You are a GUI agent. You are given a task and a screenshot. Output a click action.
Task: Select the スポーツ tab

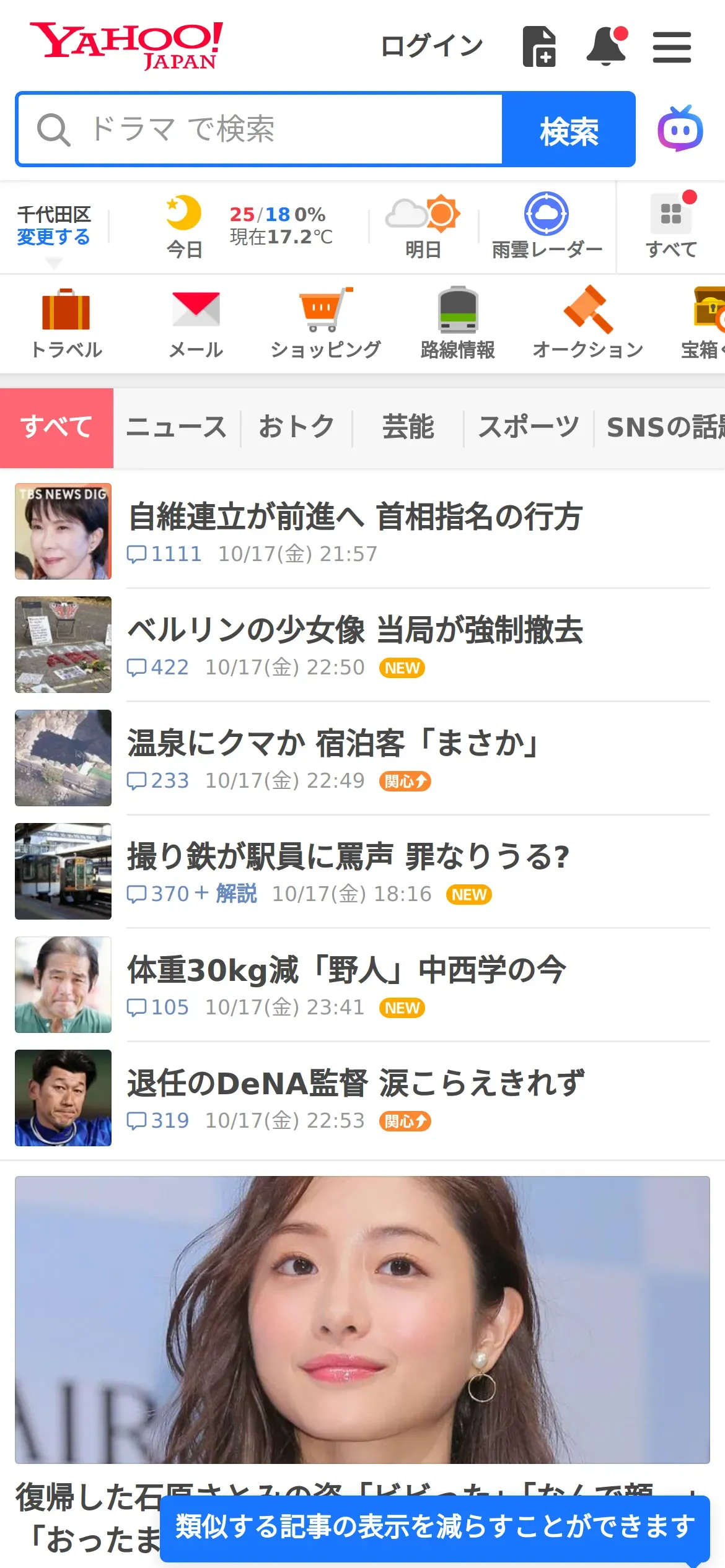pyautogui.click(x=529, y=427)
